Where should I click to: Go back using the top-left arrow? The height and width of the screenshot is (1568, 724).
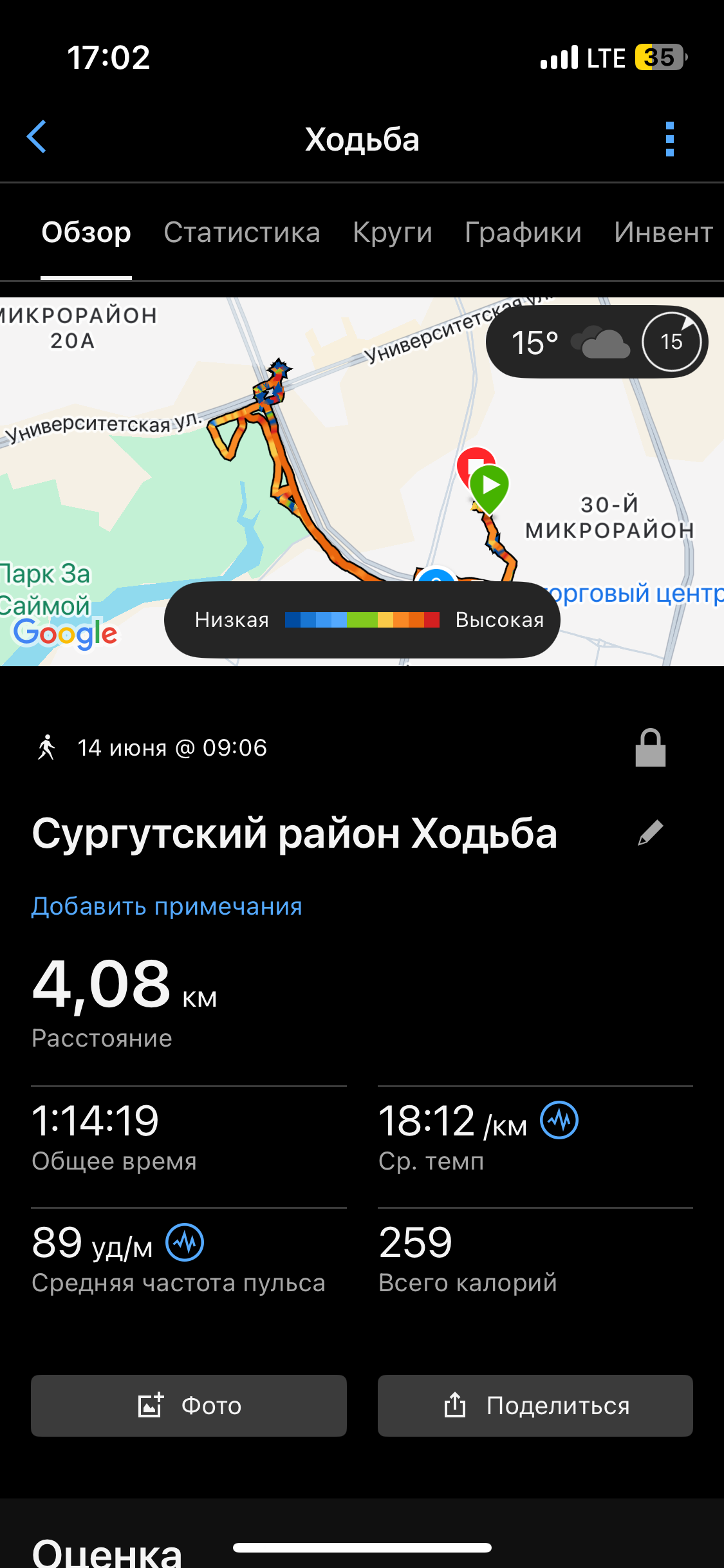tap(37, 137)
